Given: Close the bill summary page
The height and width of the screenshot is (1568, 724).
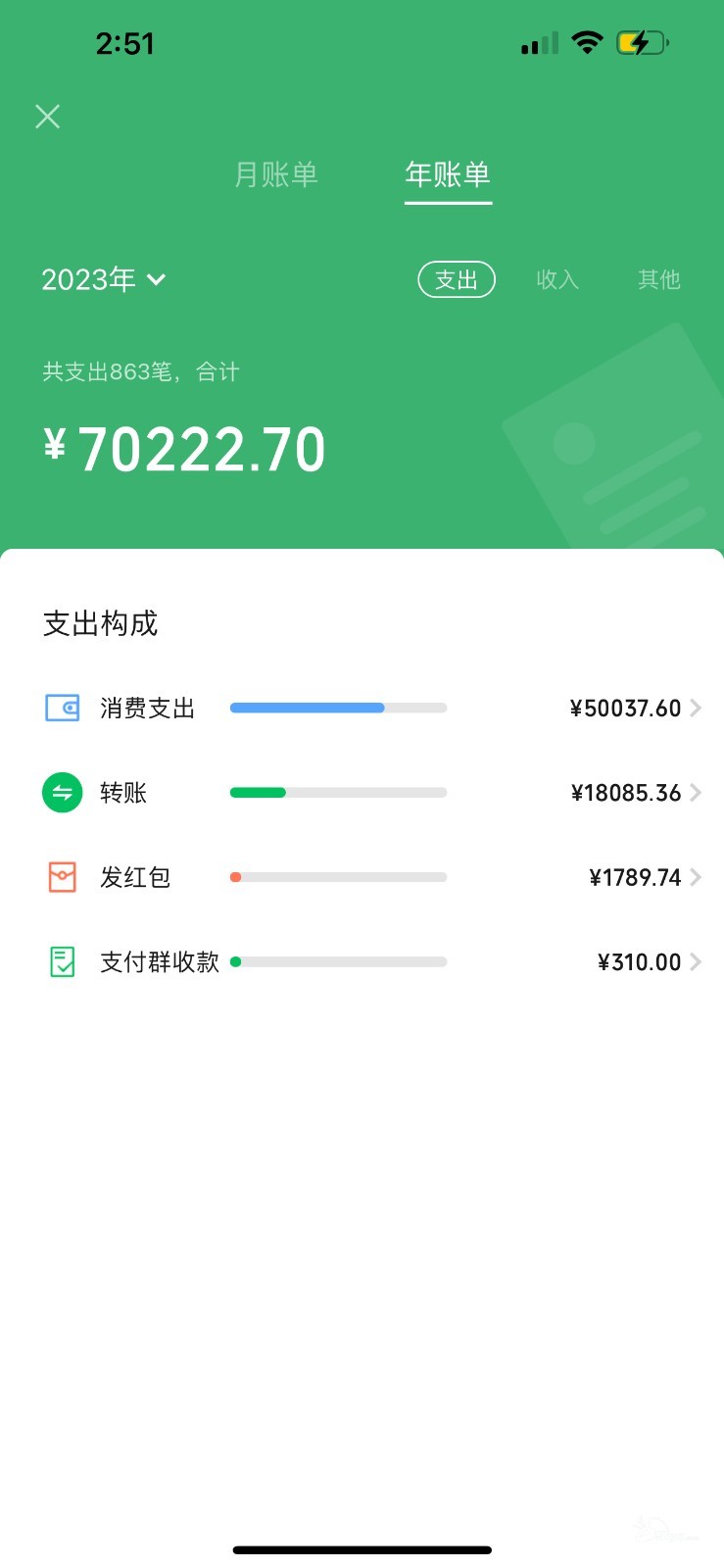Looking at the screenshot, I should point(47,117).
